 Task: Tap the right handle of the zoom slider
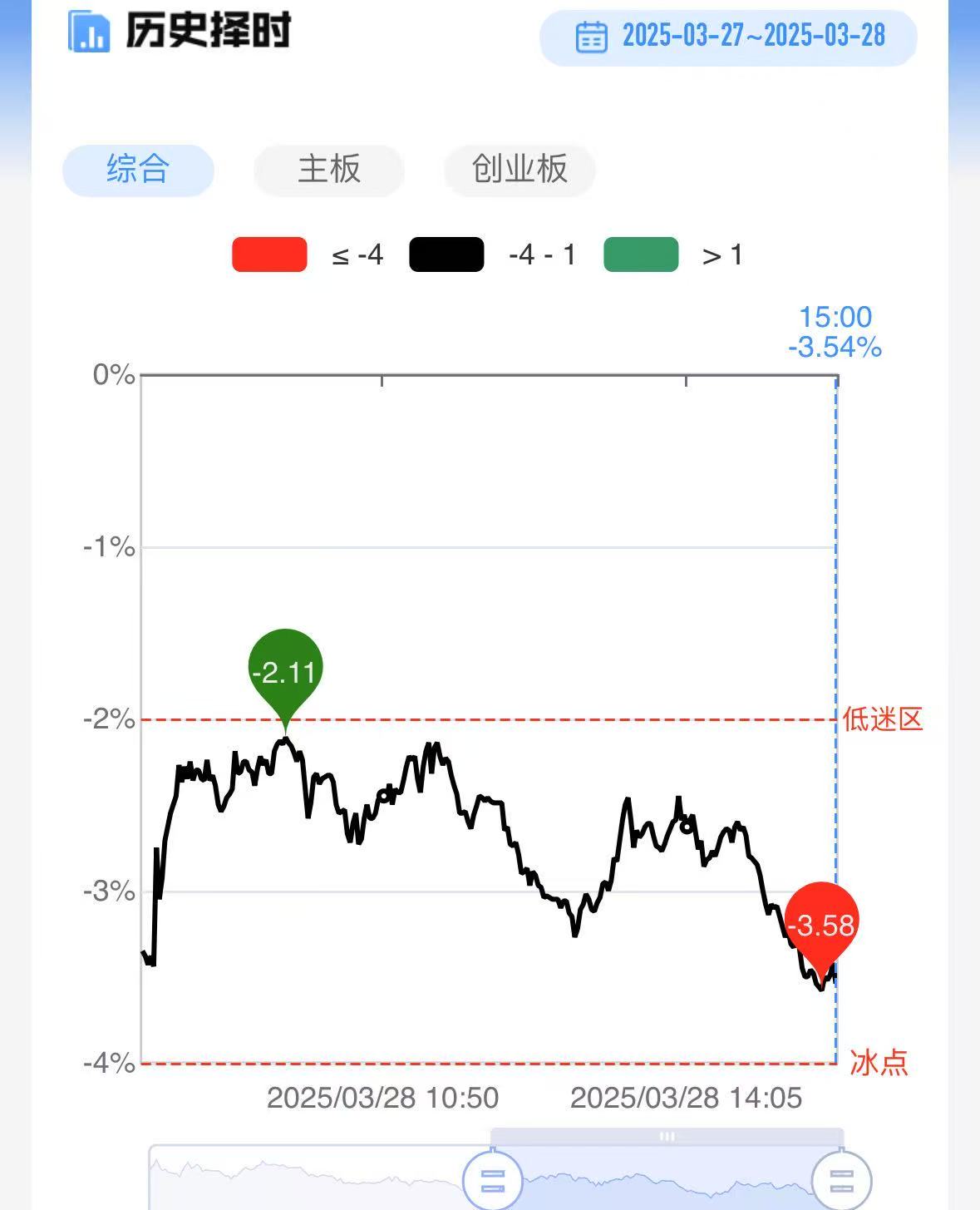841,1179
